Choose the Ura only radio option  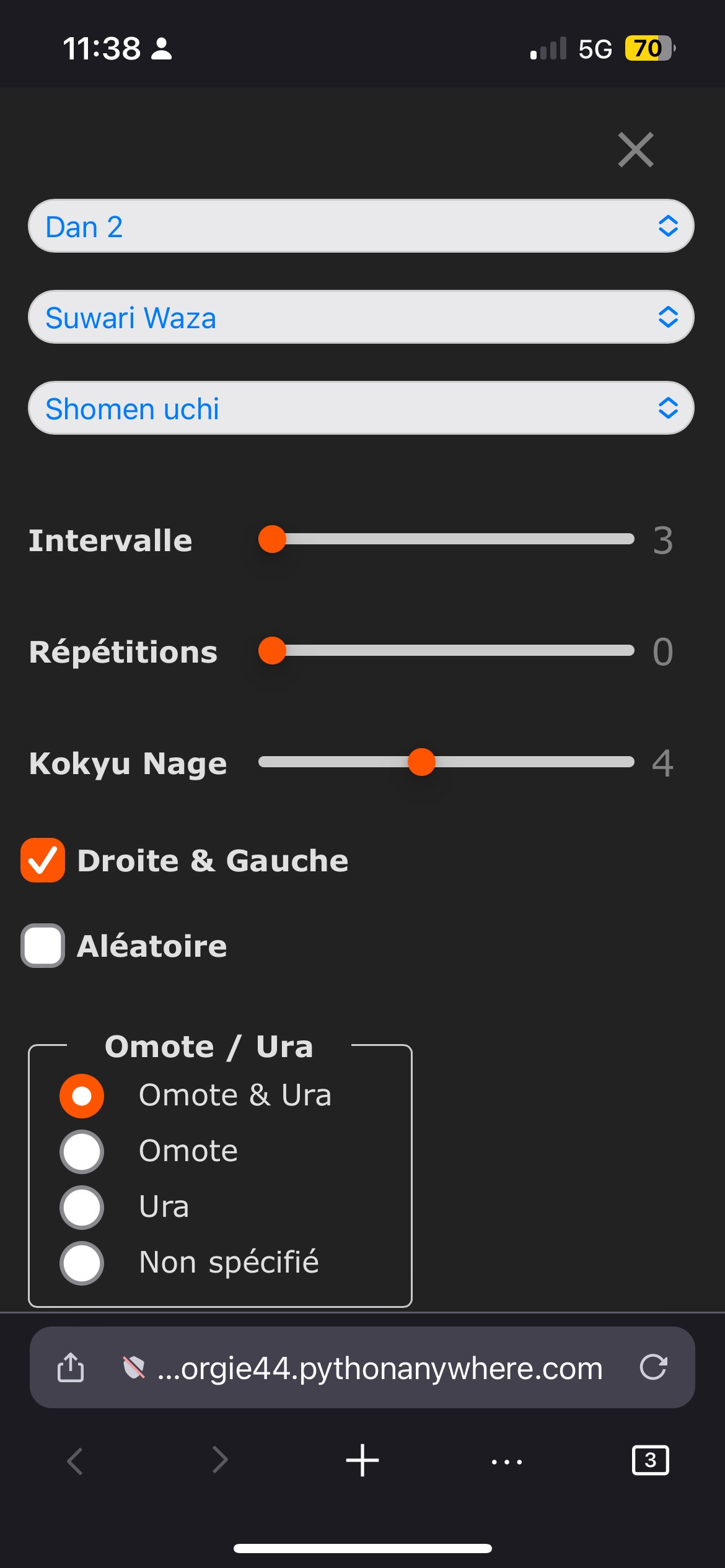82,1208
